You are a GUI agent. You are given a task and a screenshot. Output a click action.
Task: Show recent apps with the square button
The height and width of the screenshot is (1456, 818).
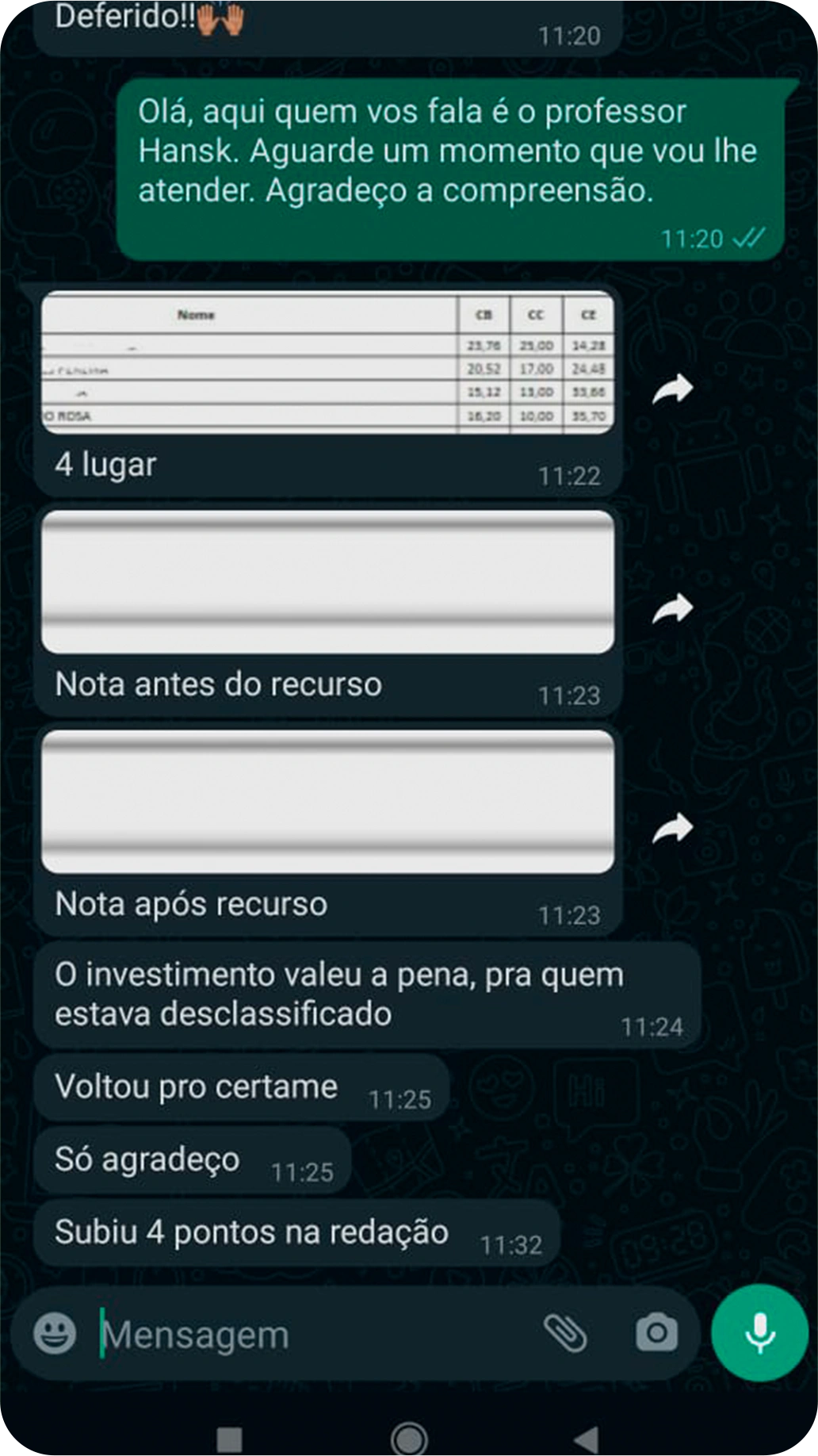tap(229, 1439)
